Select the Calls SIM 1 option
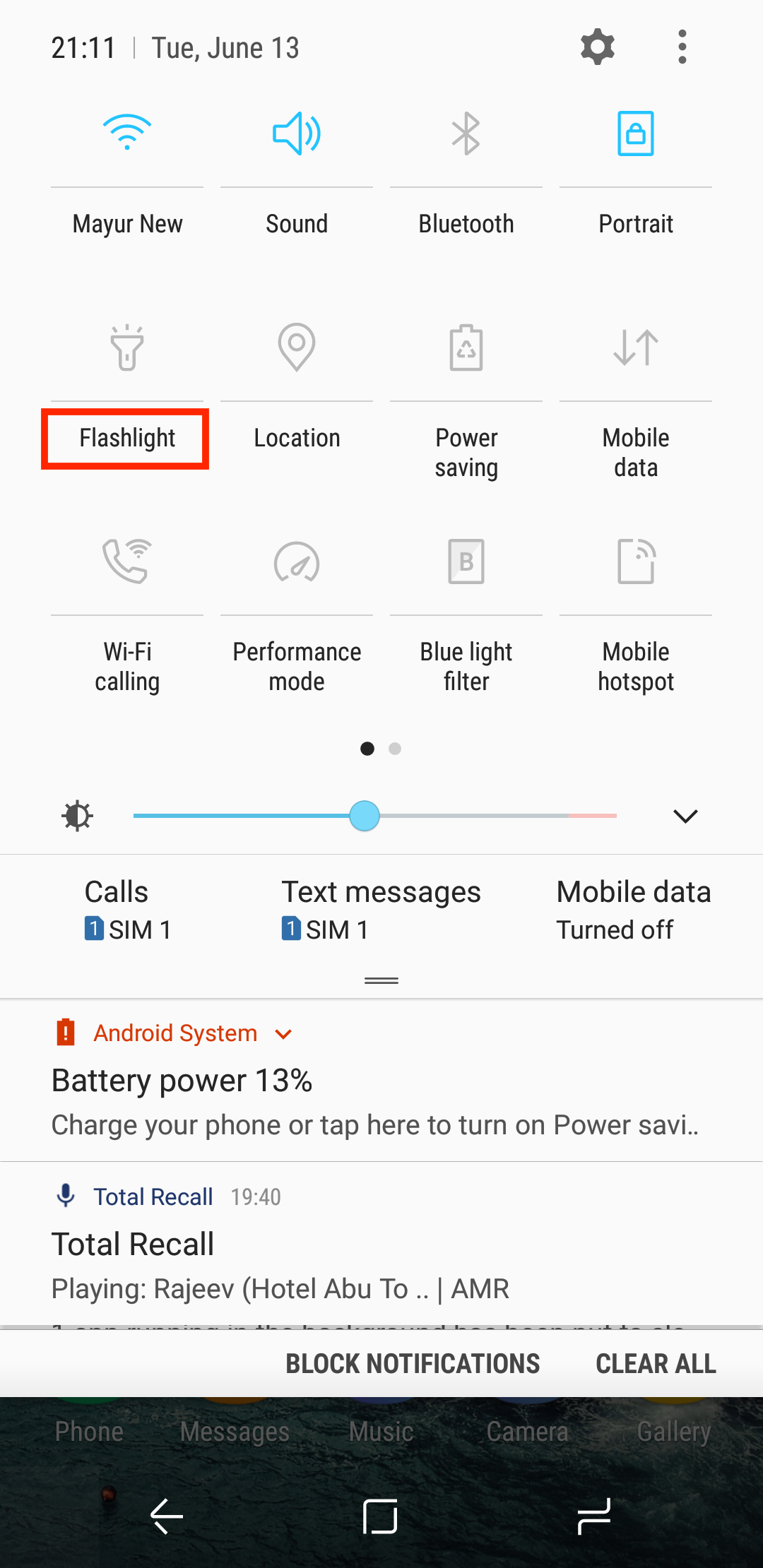Screen dimensions: 763x1568 tap(127, 910)
